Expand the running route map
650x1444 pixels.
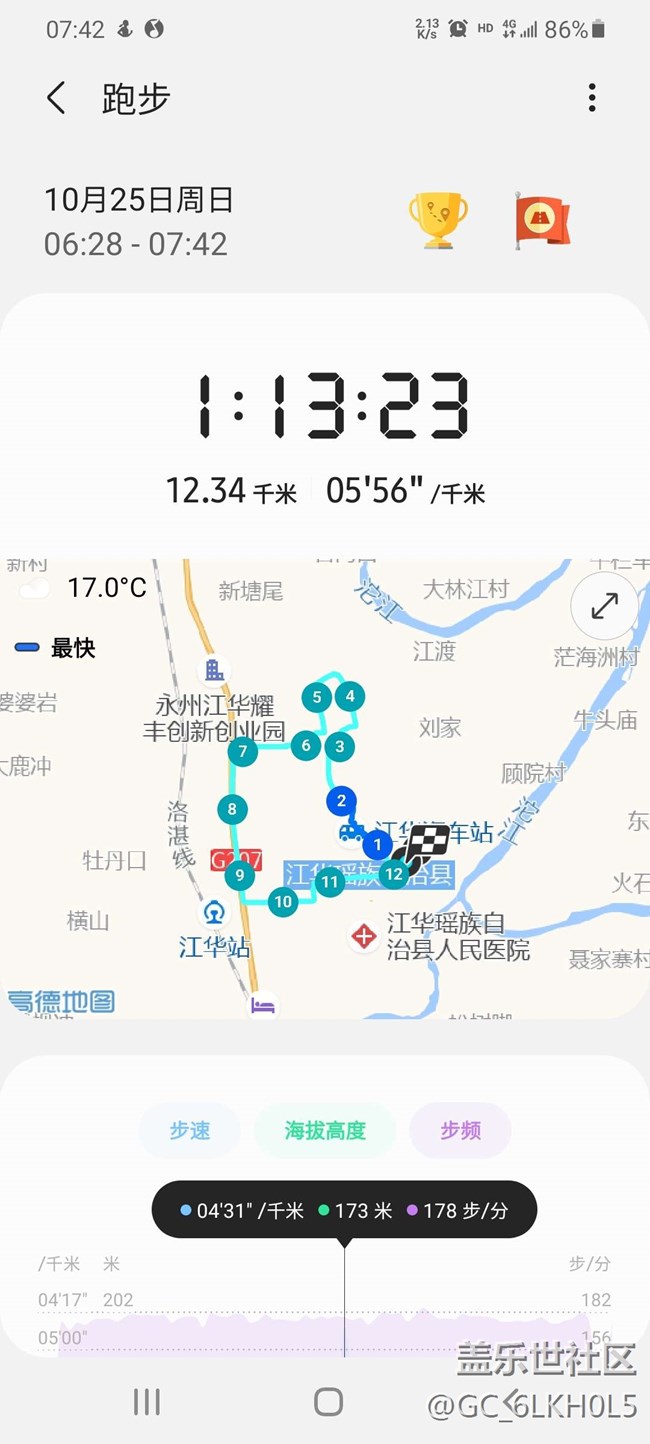click(x=604, y=606)
